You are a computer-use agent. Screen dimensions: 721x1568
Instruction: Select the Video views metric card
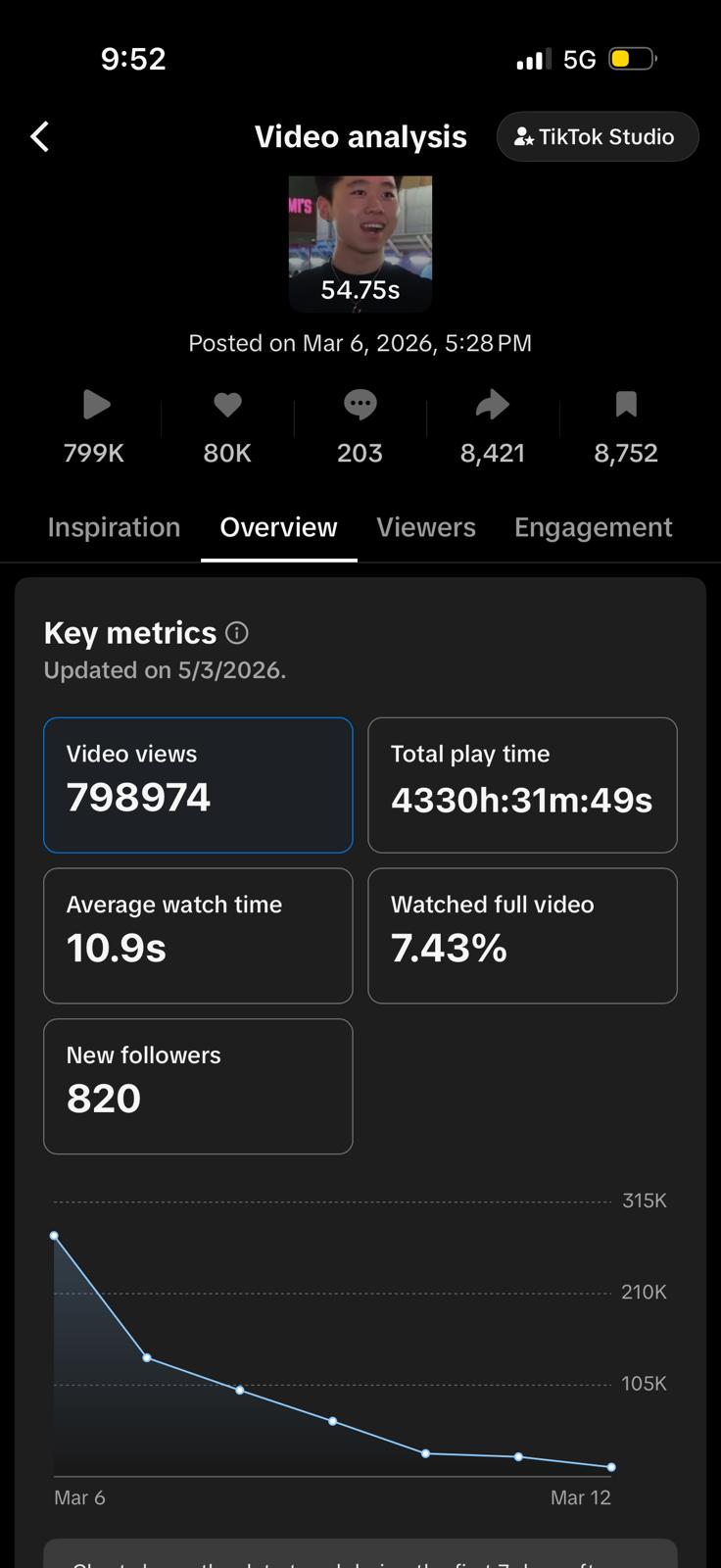pyautogui.click(x=198, y=785)
